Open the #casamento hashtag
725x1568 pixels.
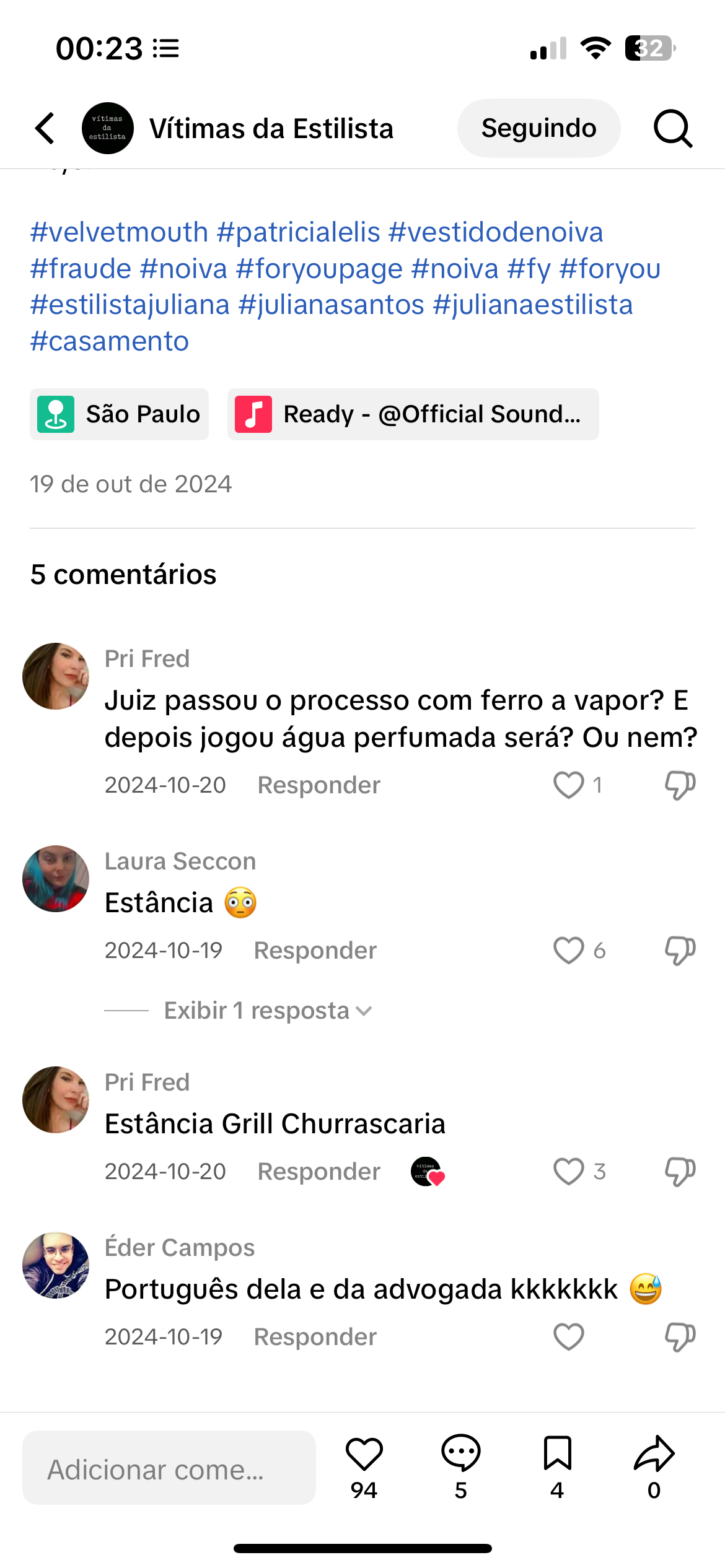[110, 341]
